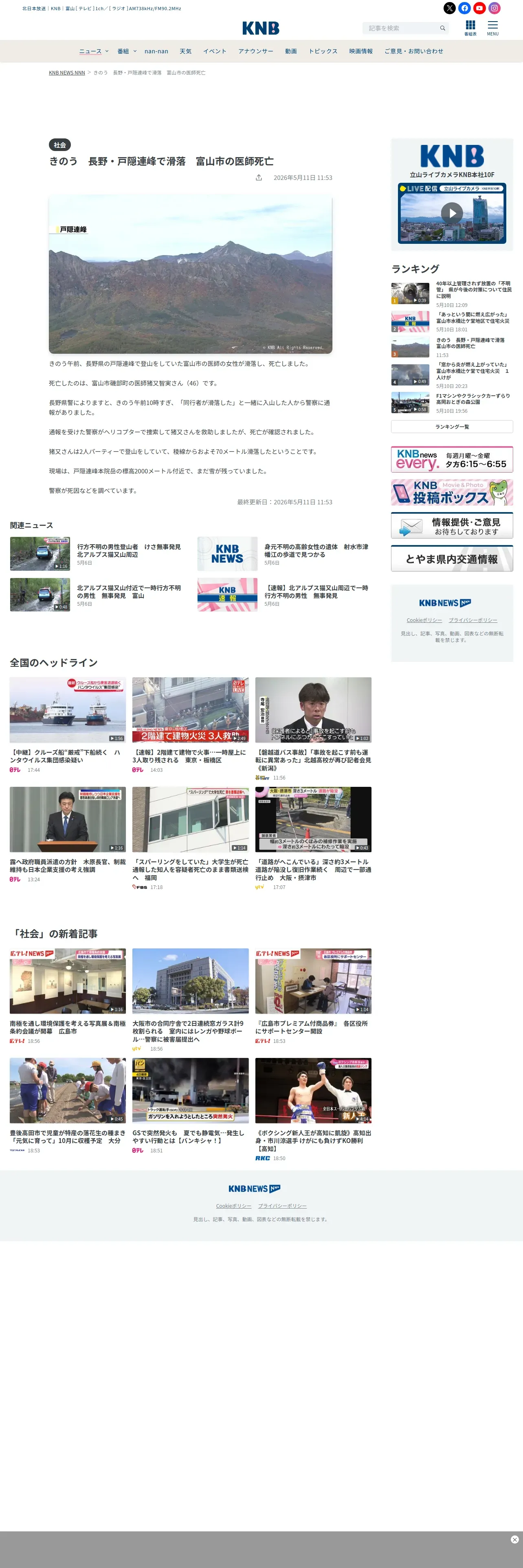Open とやま県内交通情報 banner

pos(452,558)
